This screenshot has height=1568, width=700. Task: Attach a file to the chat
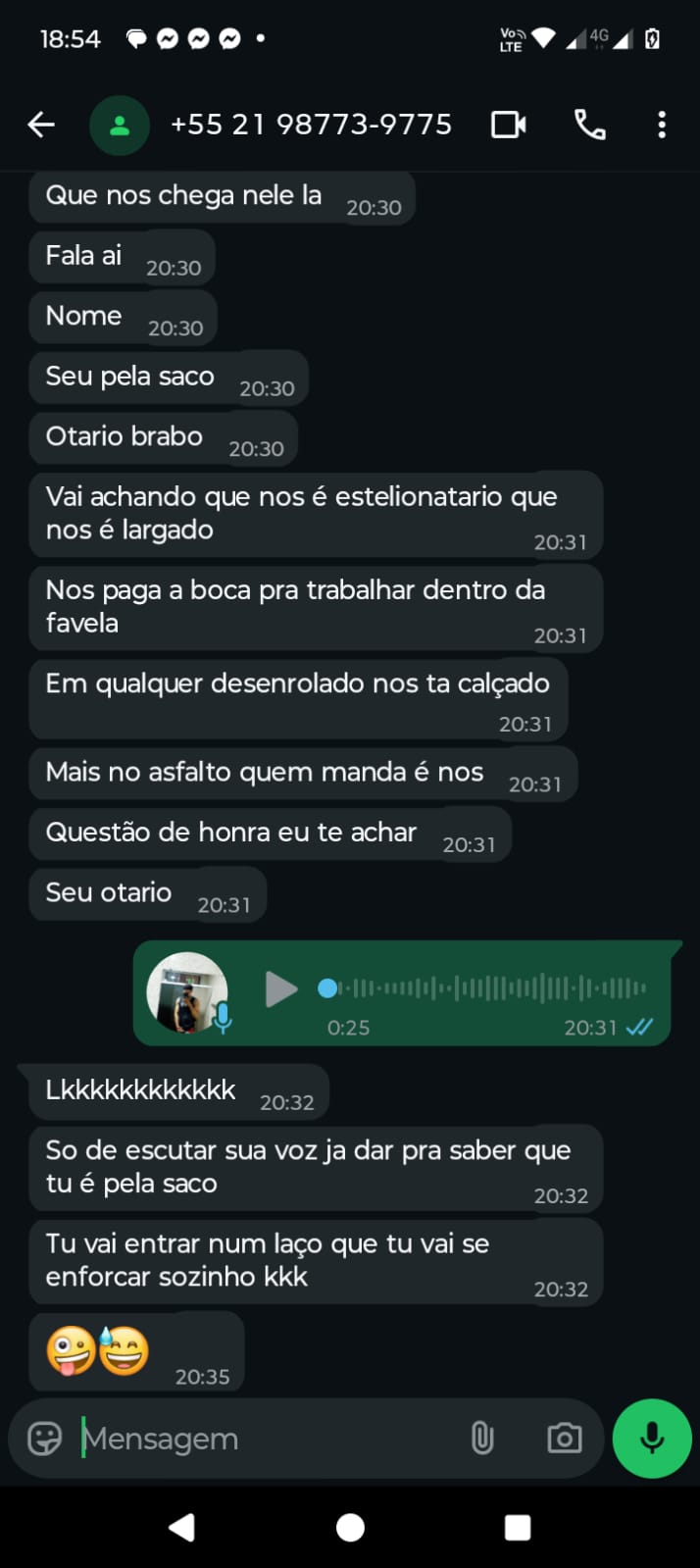481,1439
